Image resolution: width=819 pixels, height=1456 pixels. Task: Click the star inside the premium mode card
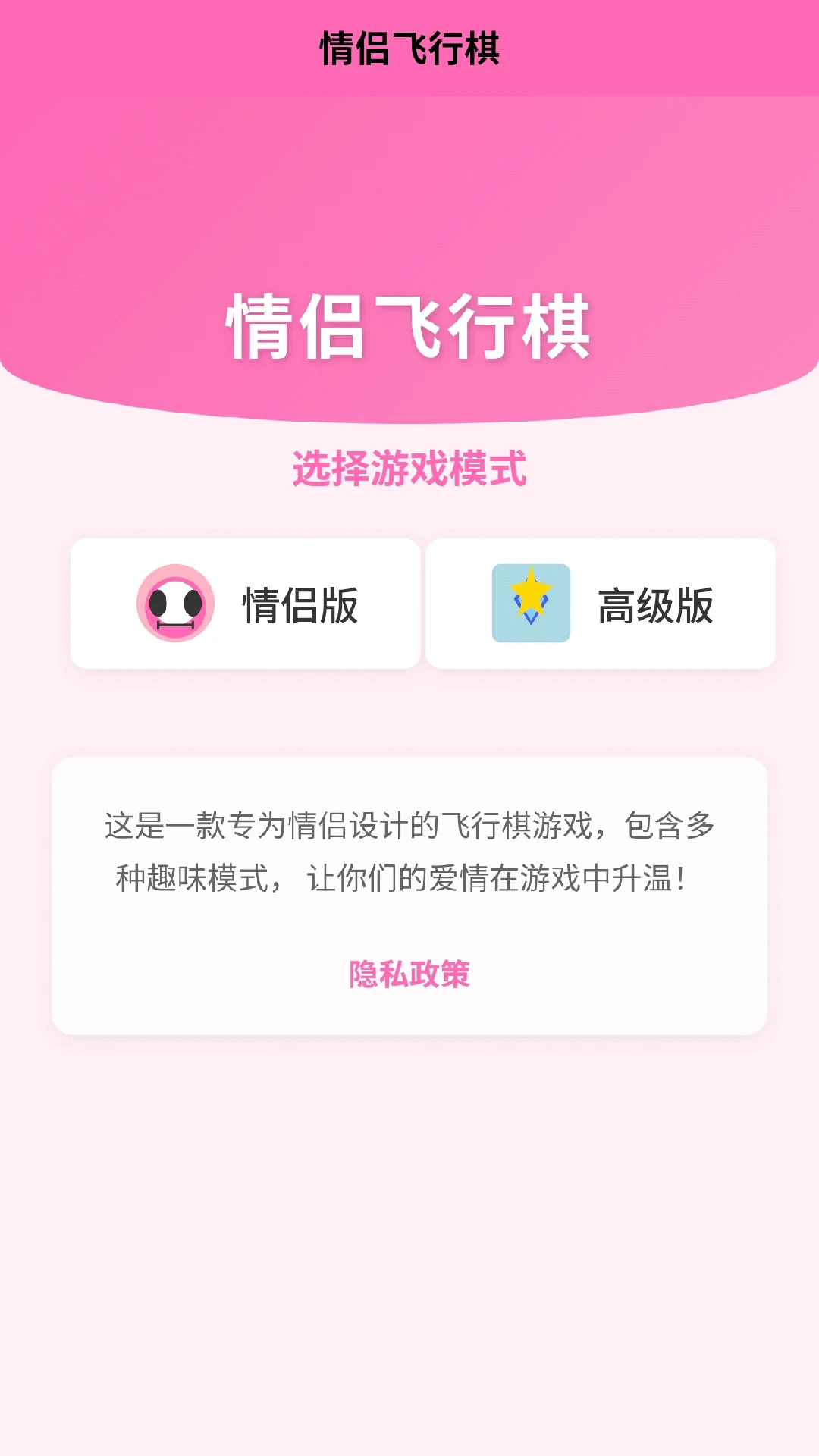531,604
